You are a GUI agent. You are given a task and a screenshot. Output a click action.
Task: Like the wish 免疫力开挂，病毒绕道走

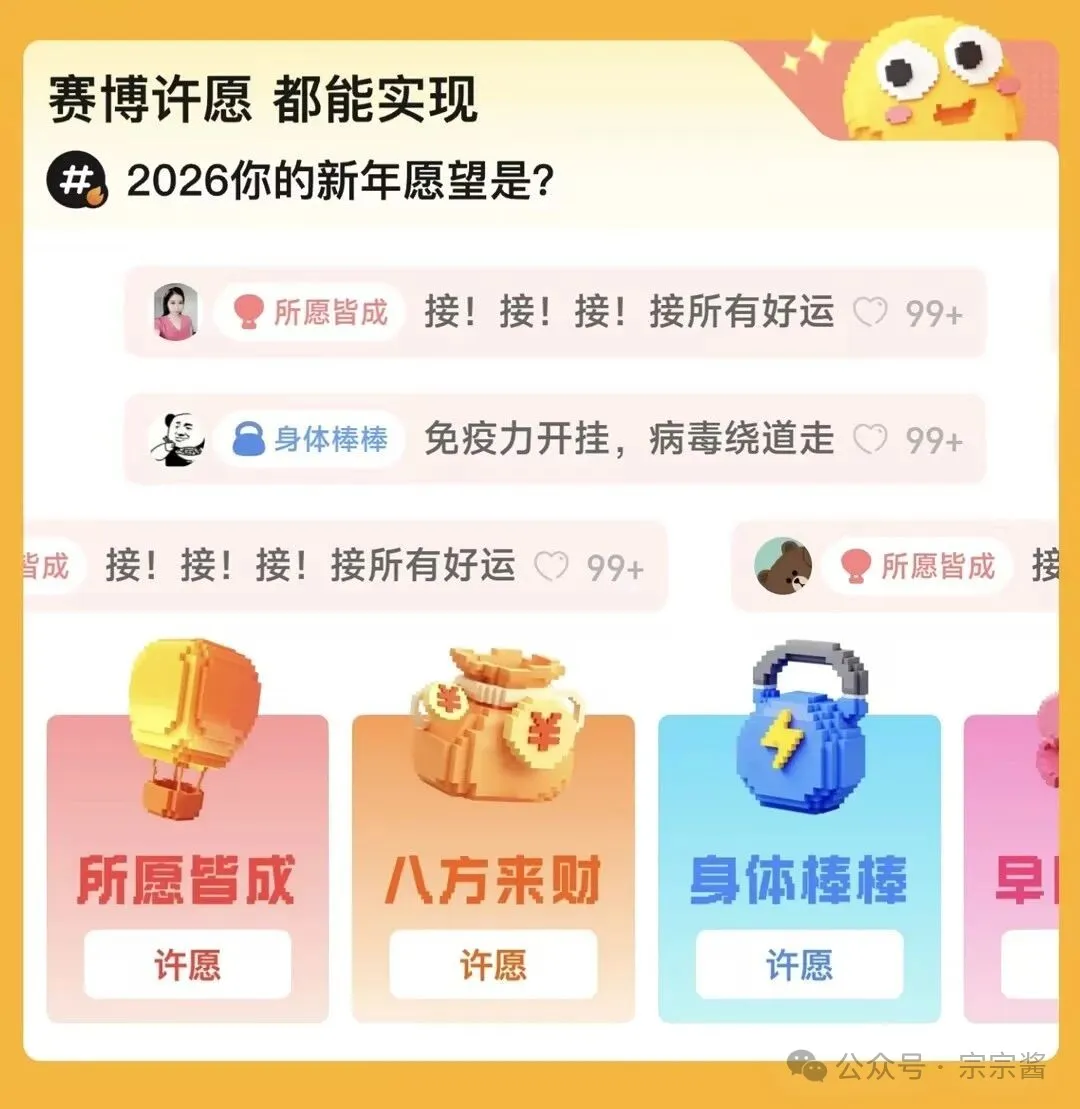[x=870, y=440]
